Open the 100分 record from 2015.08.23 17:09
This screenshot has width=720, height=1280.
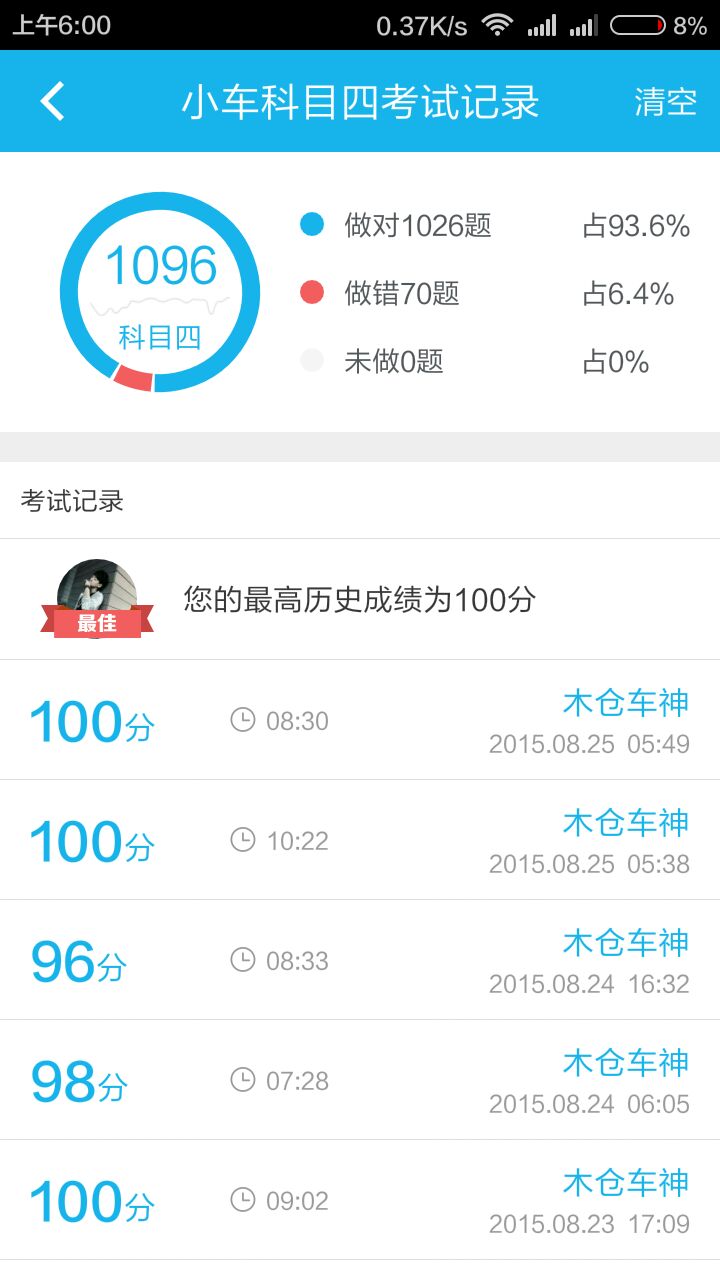(360, 1200)
